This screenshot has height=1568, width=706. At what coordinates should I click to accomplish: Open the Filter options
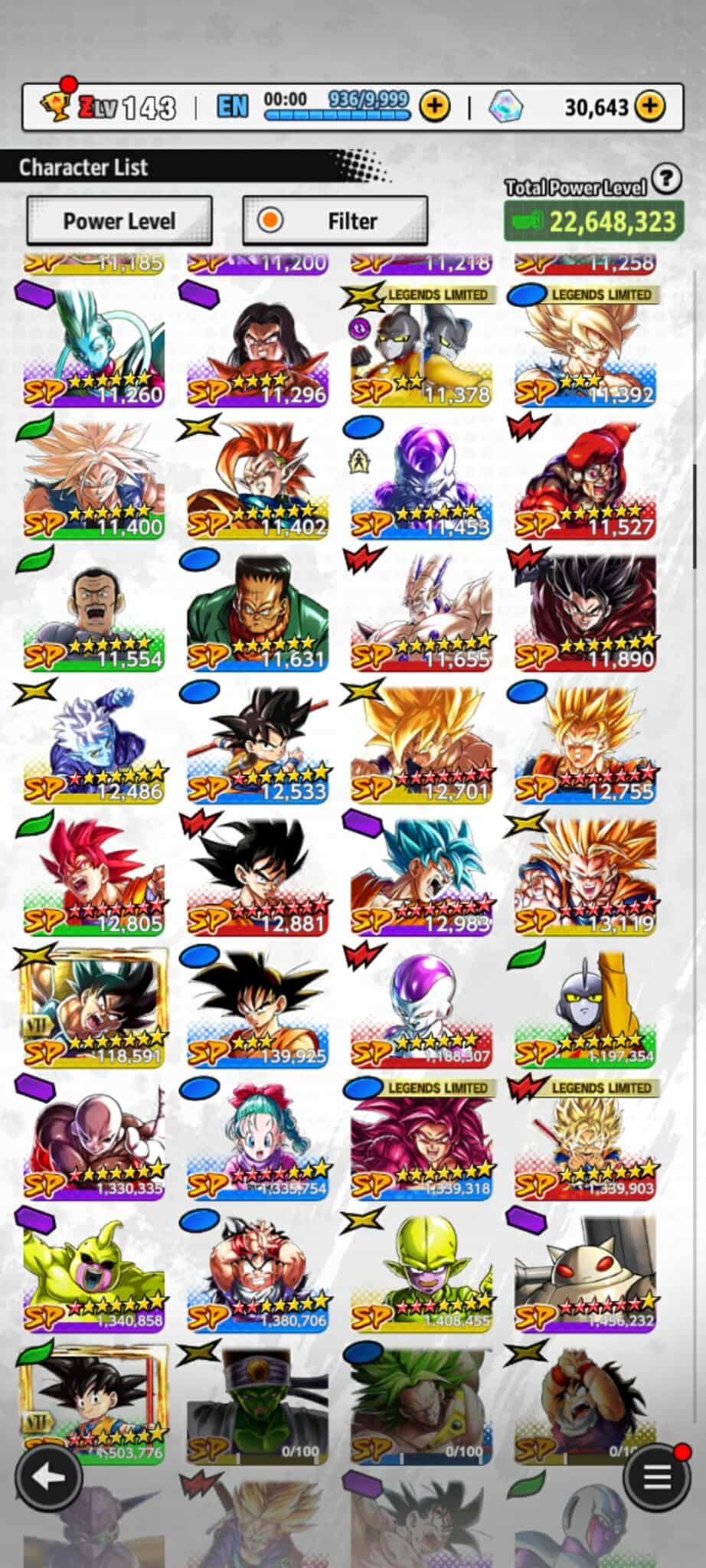click(335, 221)
